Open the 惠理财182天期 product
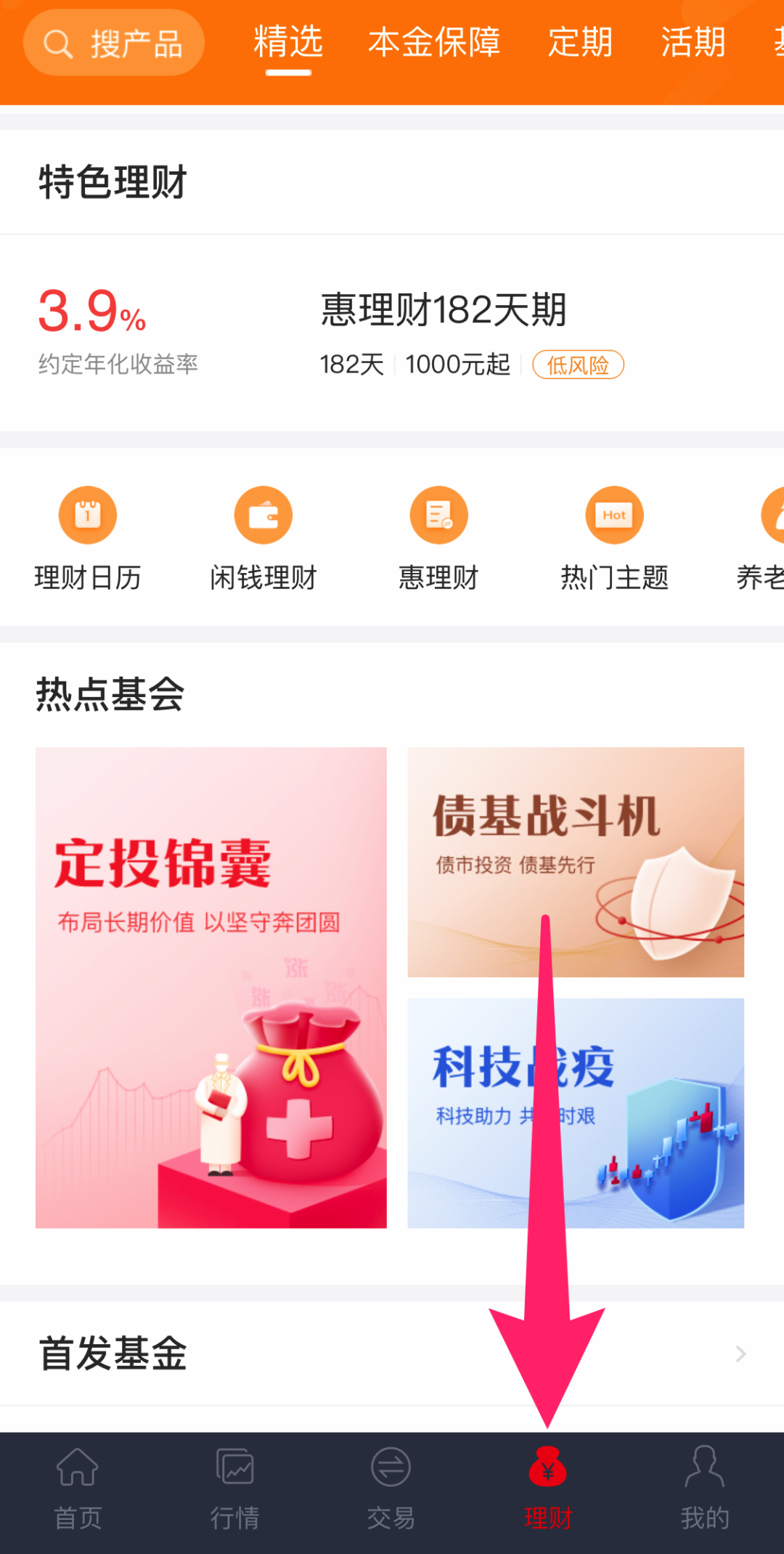 pyautogui.click(x=443, y=333)
